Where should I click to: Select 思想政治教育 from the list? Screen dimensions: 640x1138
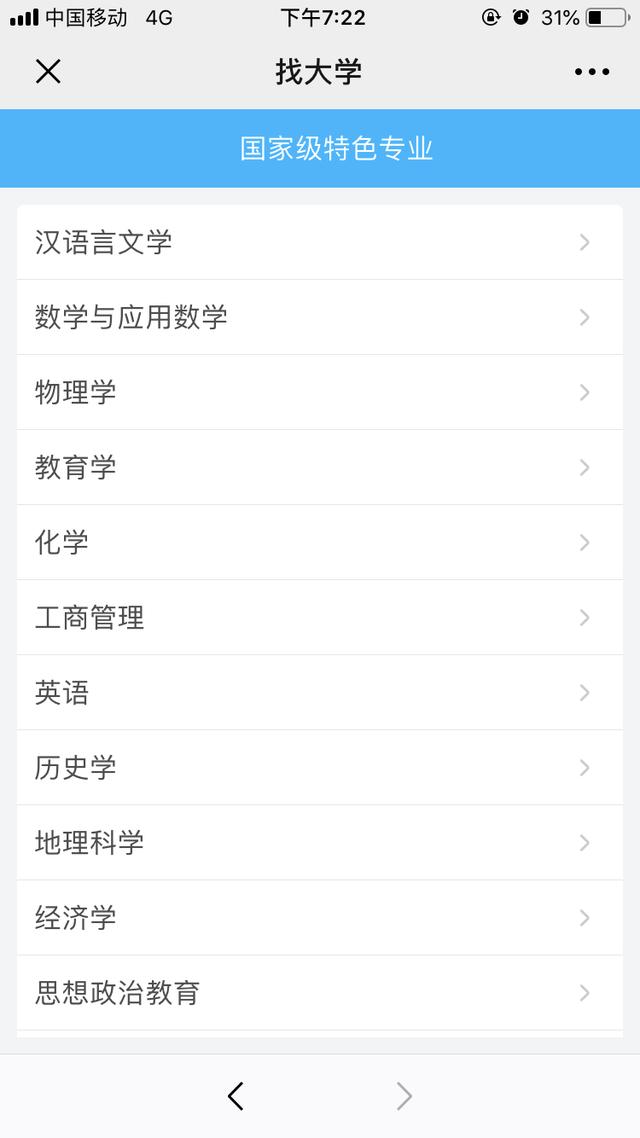320,994
